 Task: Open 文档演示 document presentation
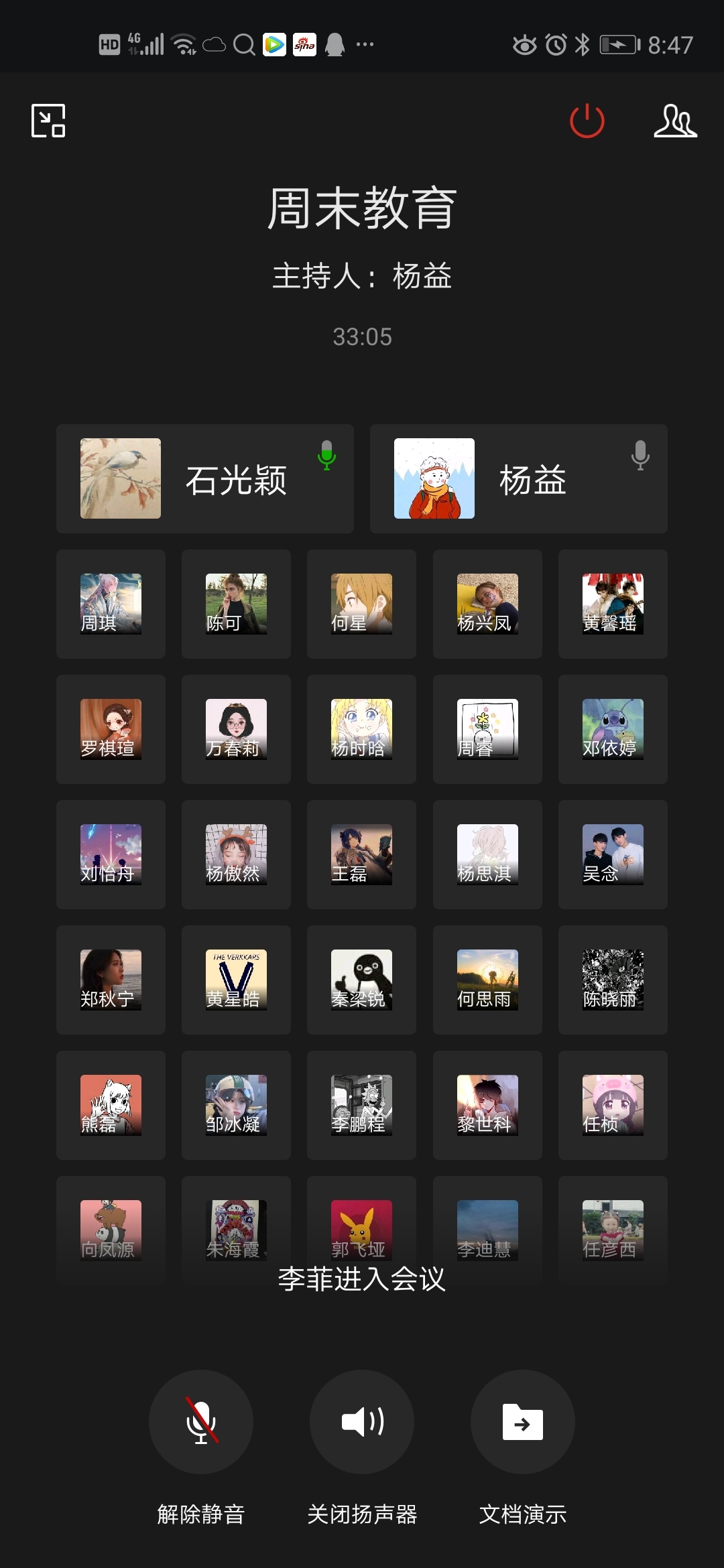pos(522,1422)
